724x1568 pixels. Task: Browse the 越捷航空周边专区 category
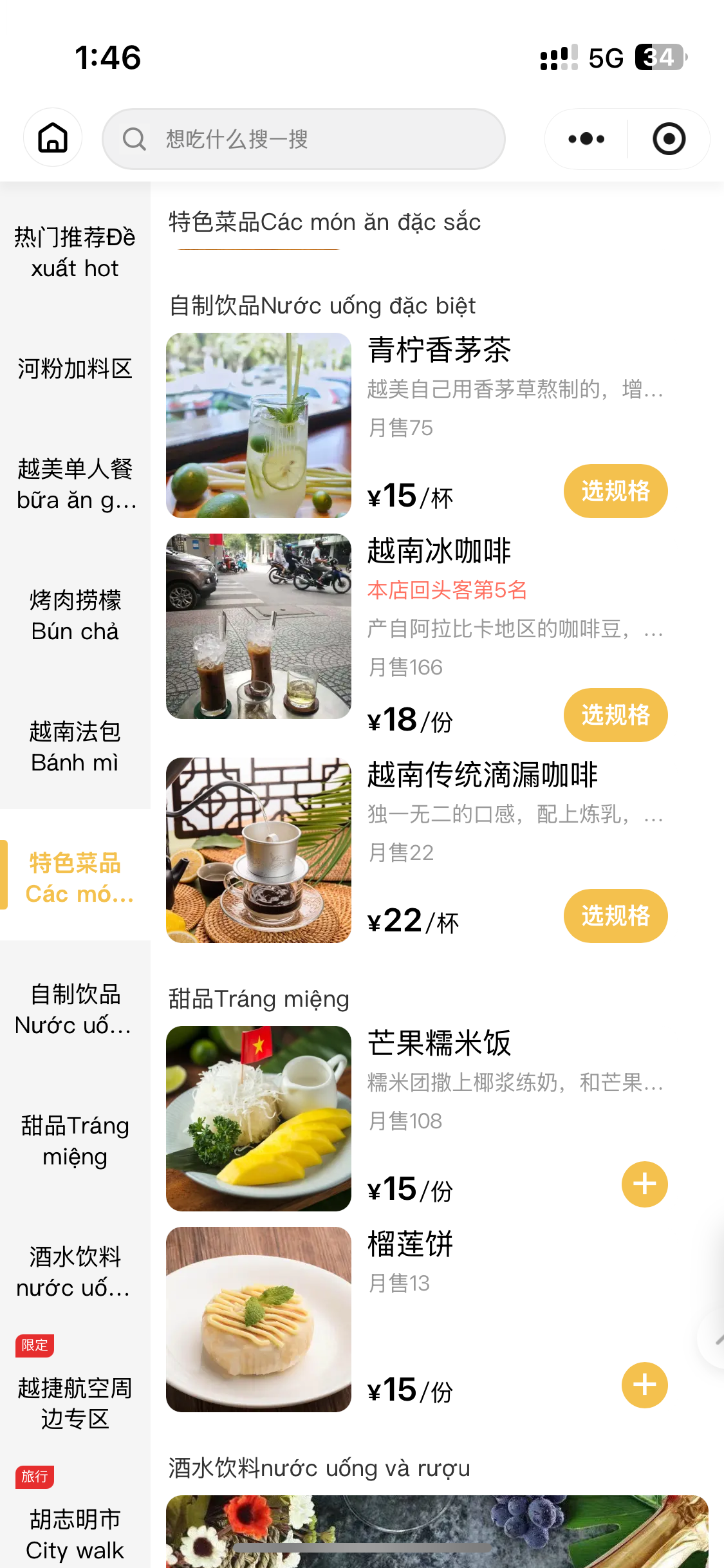[x=75, y=1403]
